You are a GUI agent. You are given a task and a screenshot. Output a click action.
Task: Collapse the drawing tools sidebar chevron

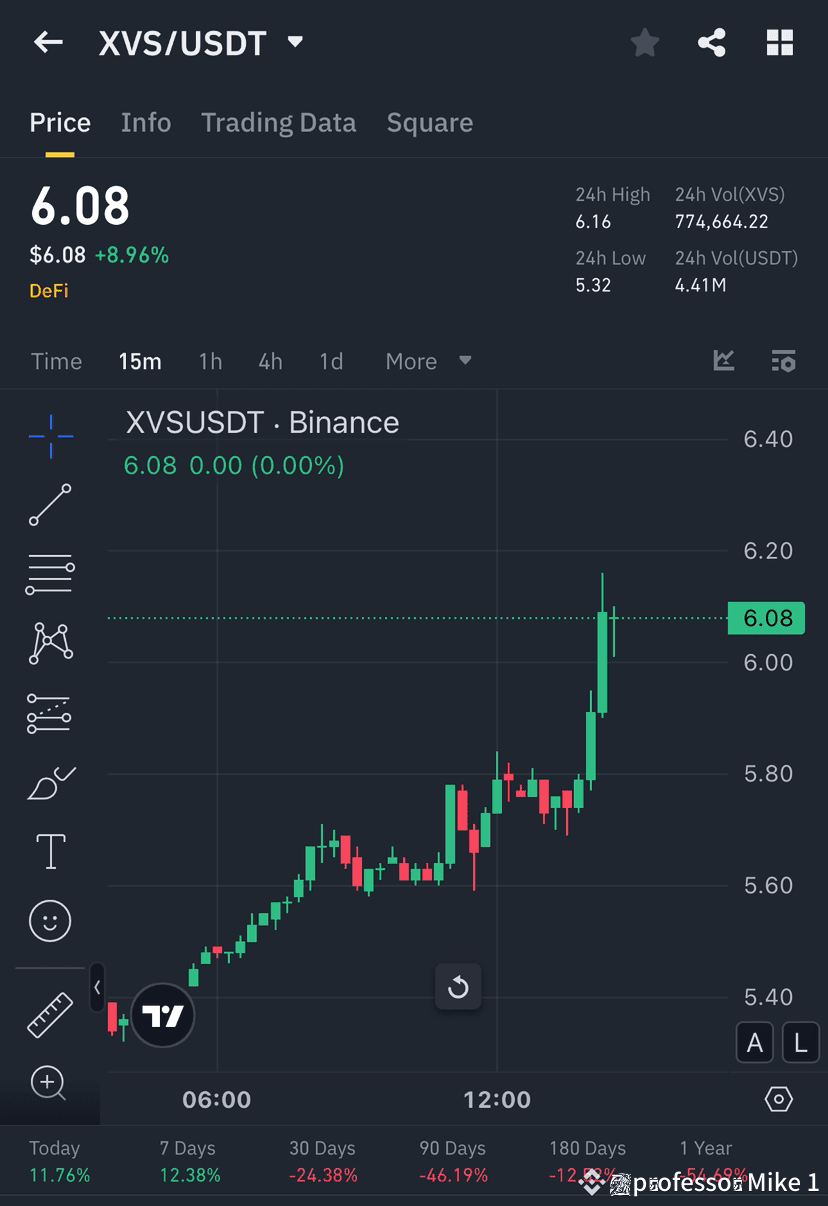tap(97, 988)
